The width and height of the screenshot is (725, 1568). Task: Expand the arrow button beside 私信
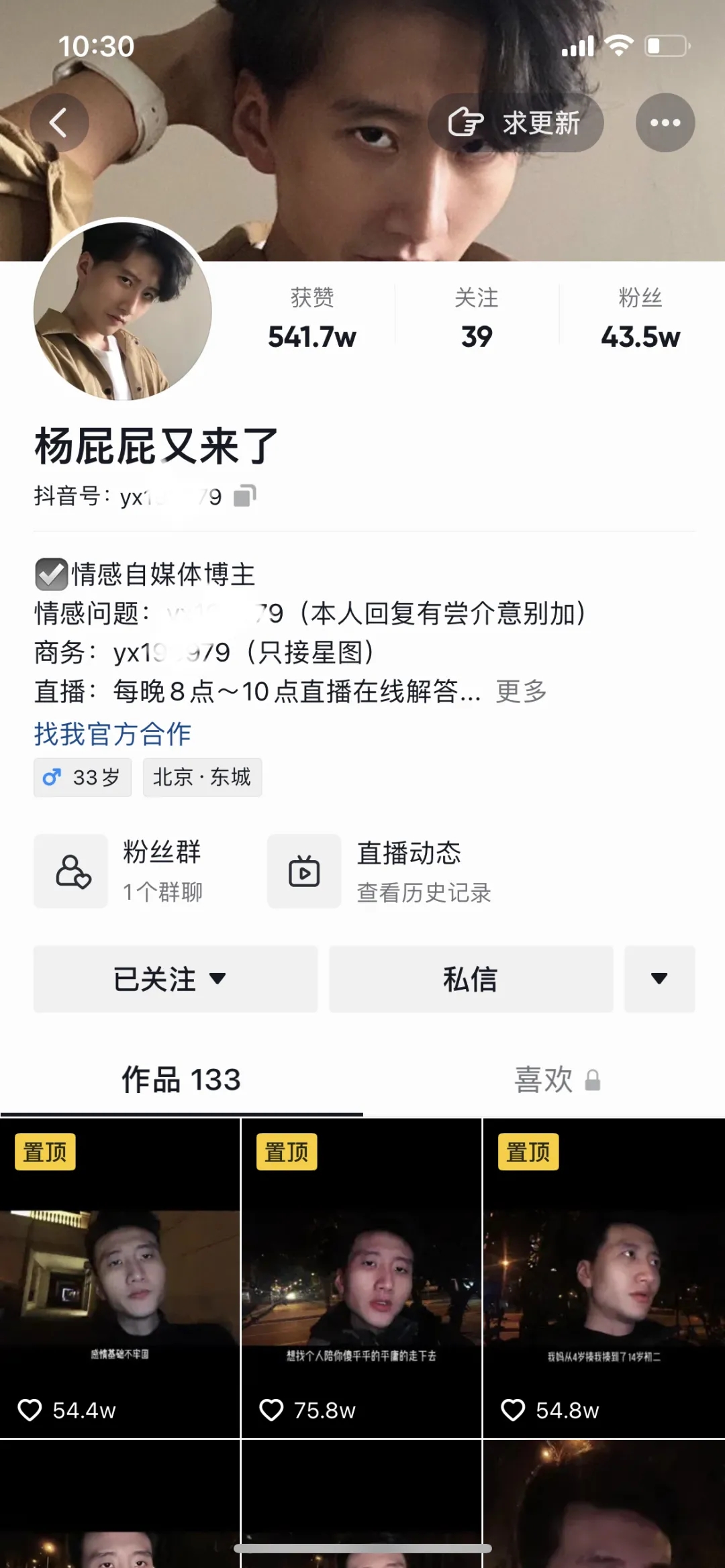click(x=659, y=979)
